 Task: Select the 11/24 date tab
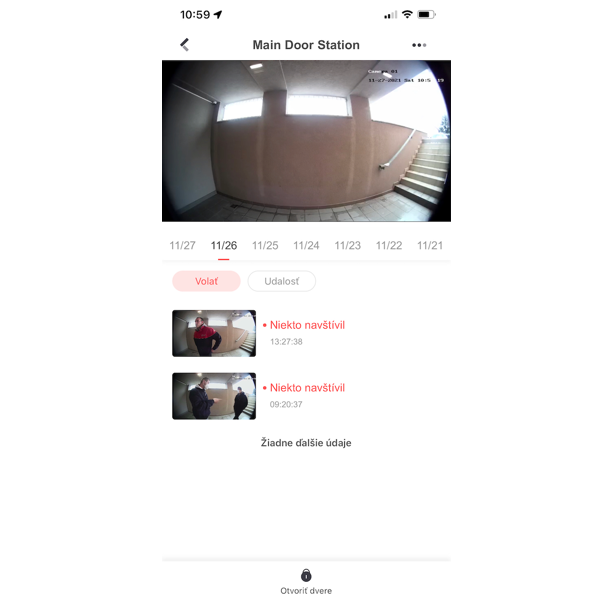(x=306, y=246)
